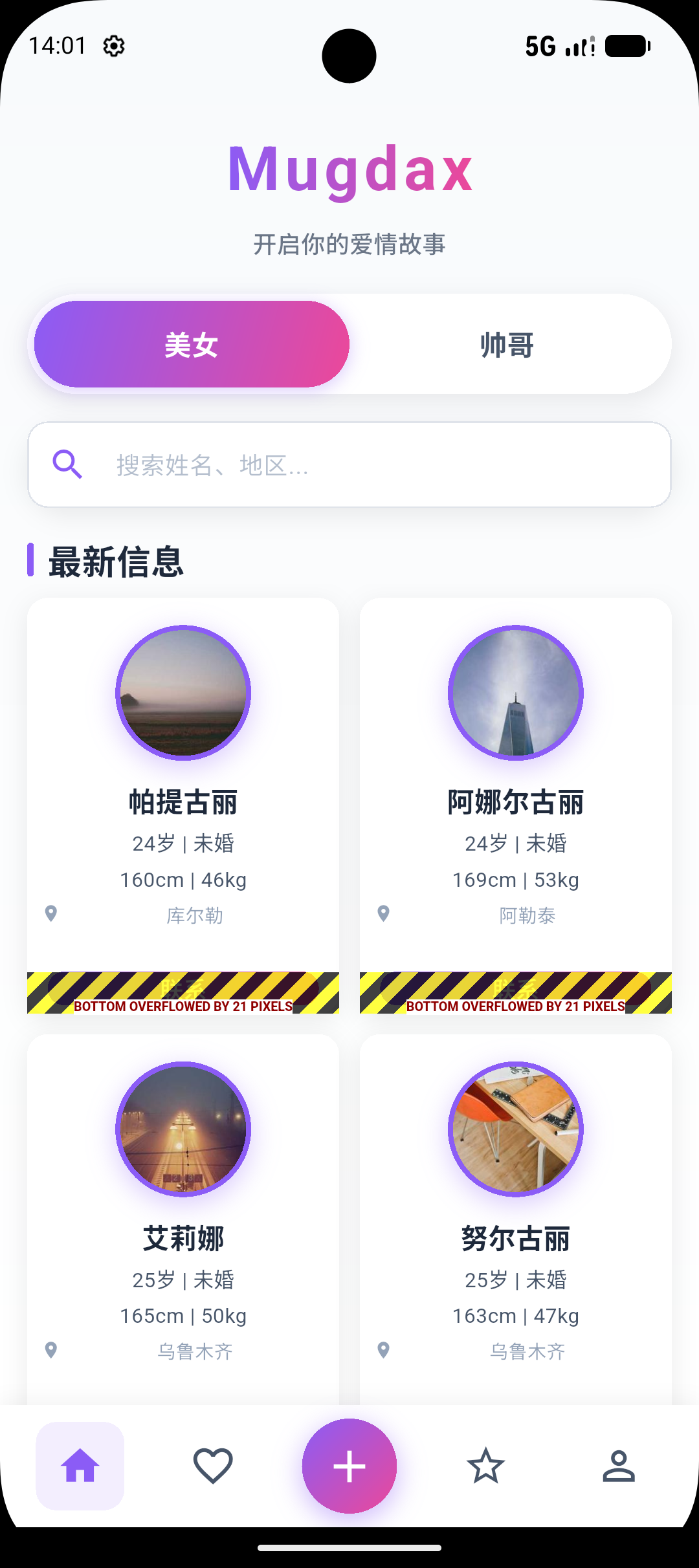Viewport: 699px width, 1568px height.
Task: Go to the home tab
Action: click(x=80, y=1466)
